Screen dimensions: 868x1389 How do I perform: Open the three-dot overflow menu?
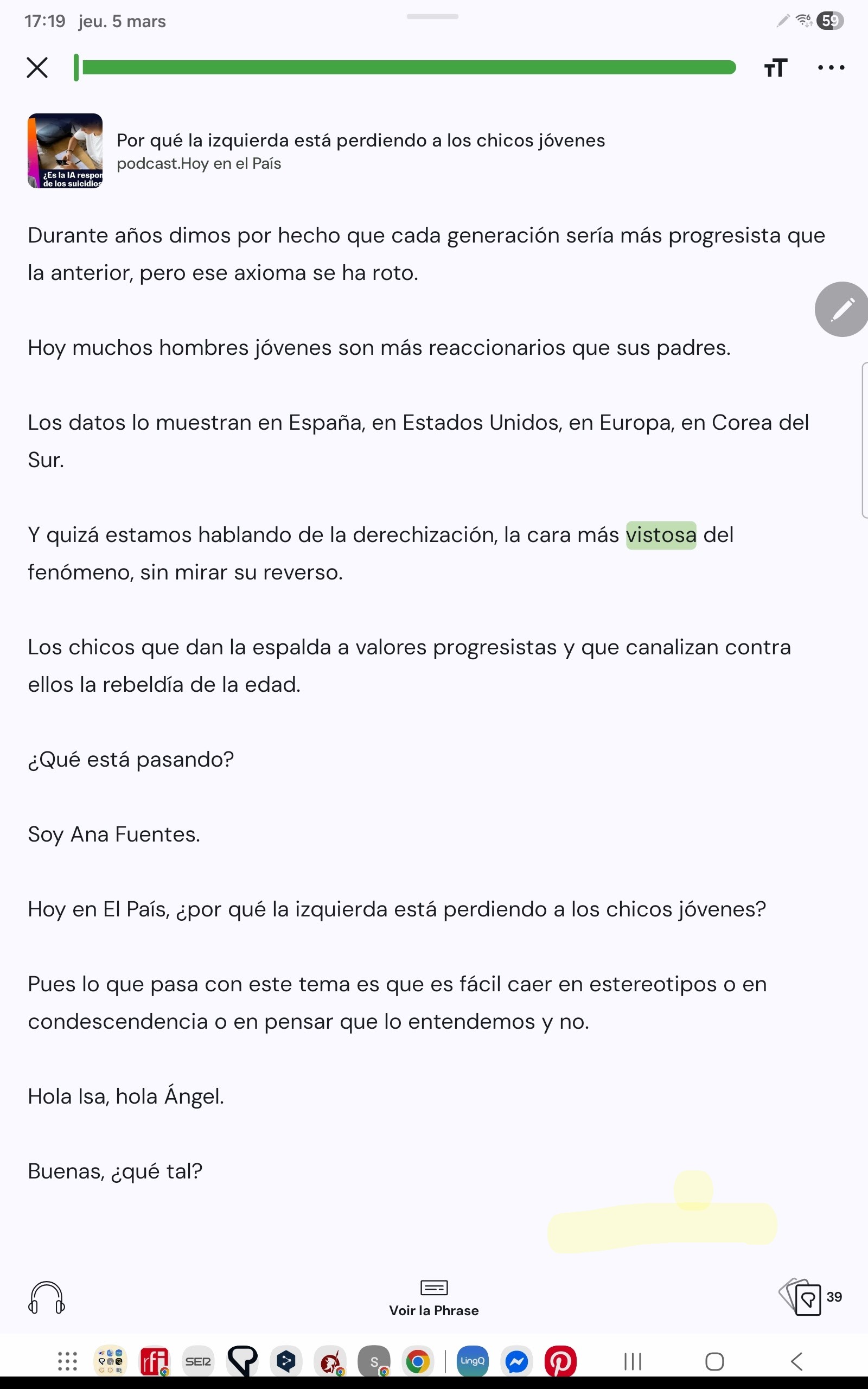pos(831,68)
